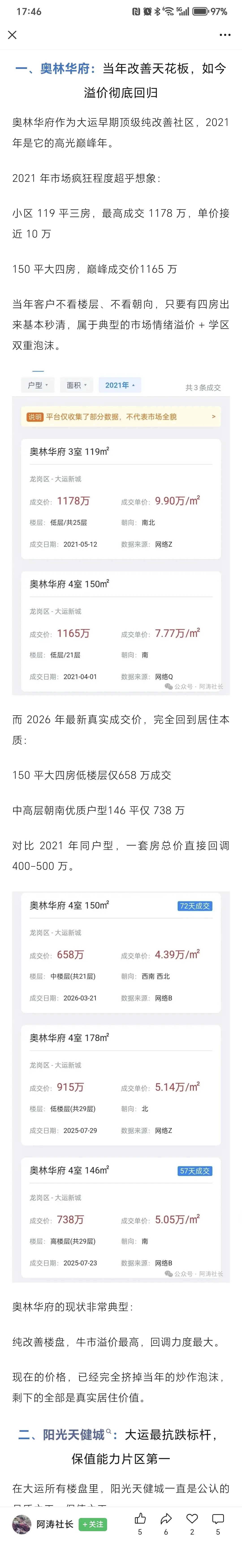The width and height of the screenshot is (242, 1568).
Task: Open the comments section
Action: (218, 1518)
